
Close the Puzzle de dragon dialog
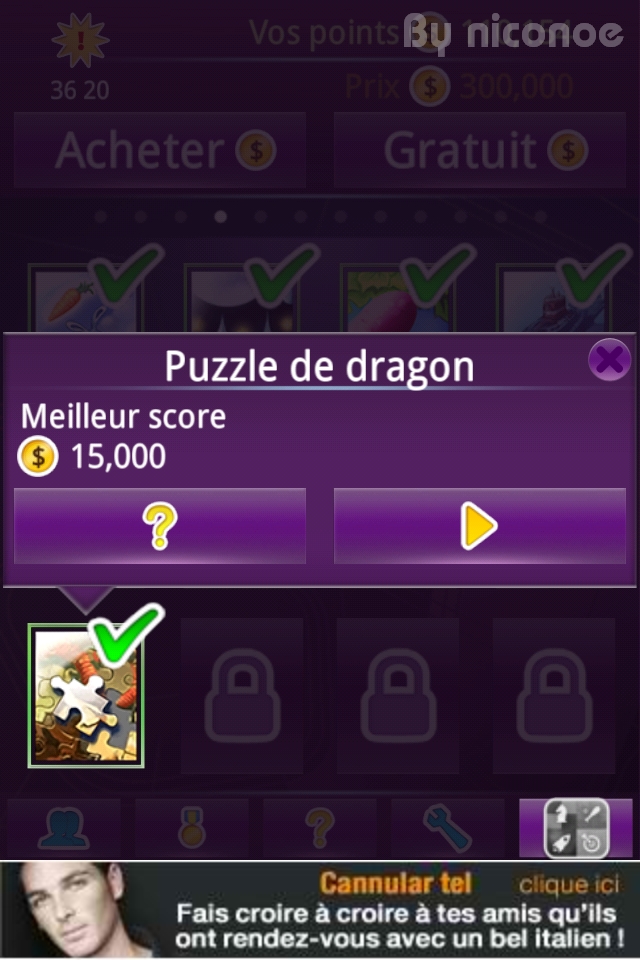click(608, 359)
